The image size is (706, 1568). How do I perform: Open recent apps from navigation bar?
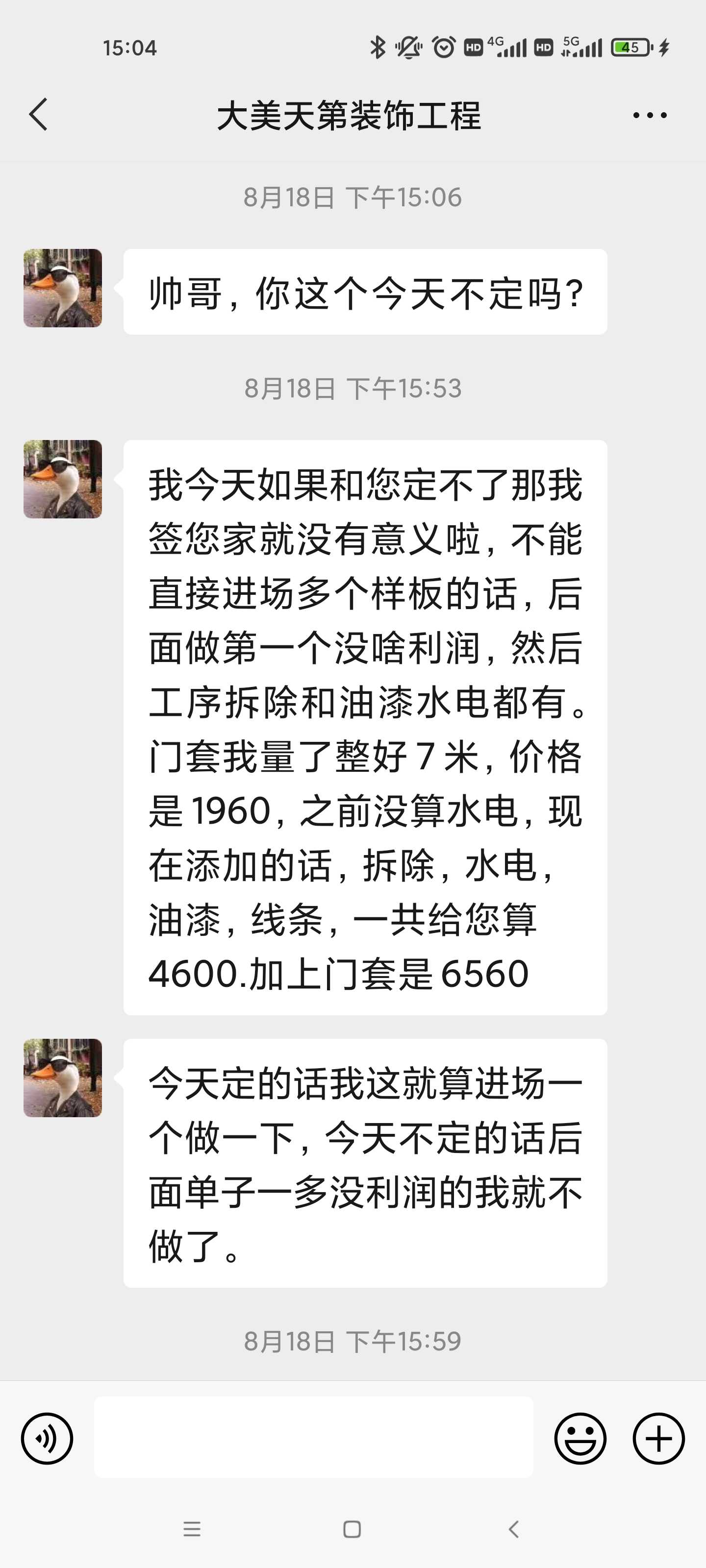click(x=192, y=1529)
